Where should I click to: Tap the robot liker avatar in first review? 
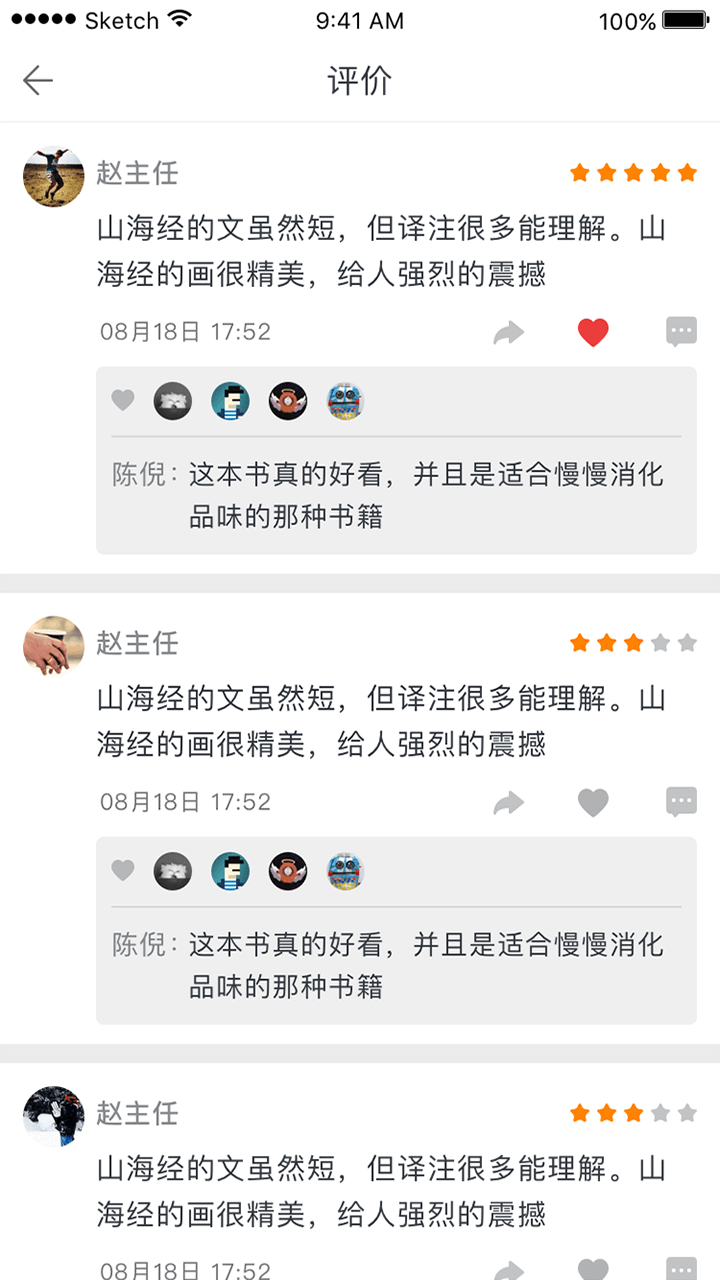(x=345, y=401)
